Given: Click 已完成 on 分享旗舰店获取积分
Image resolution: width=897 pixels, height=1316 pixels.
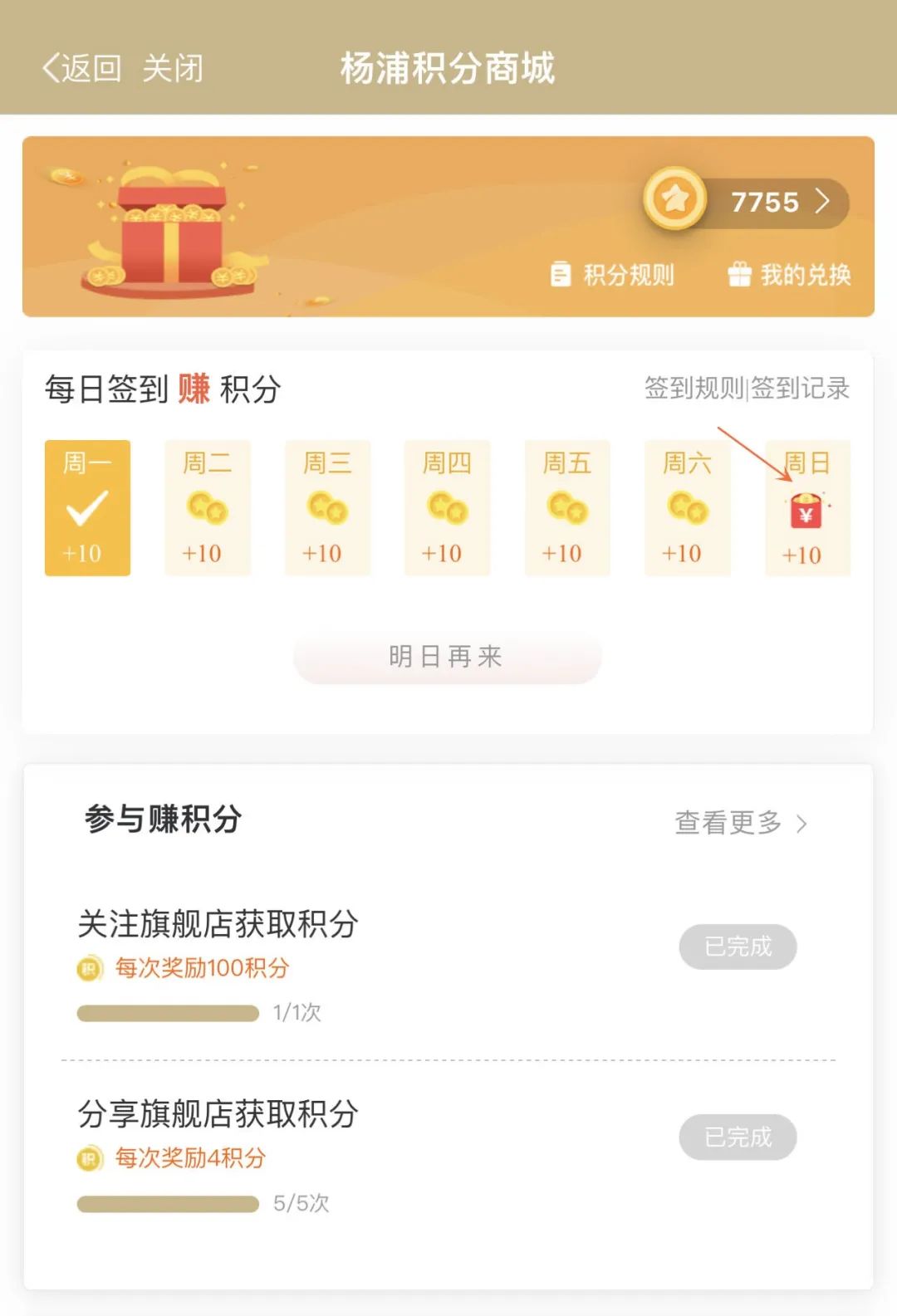Looking at the screenshot, I should pyautogui.click(x=738, y=1137).
